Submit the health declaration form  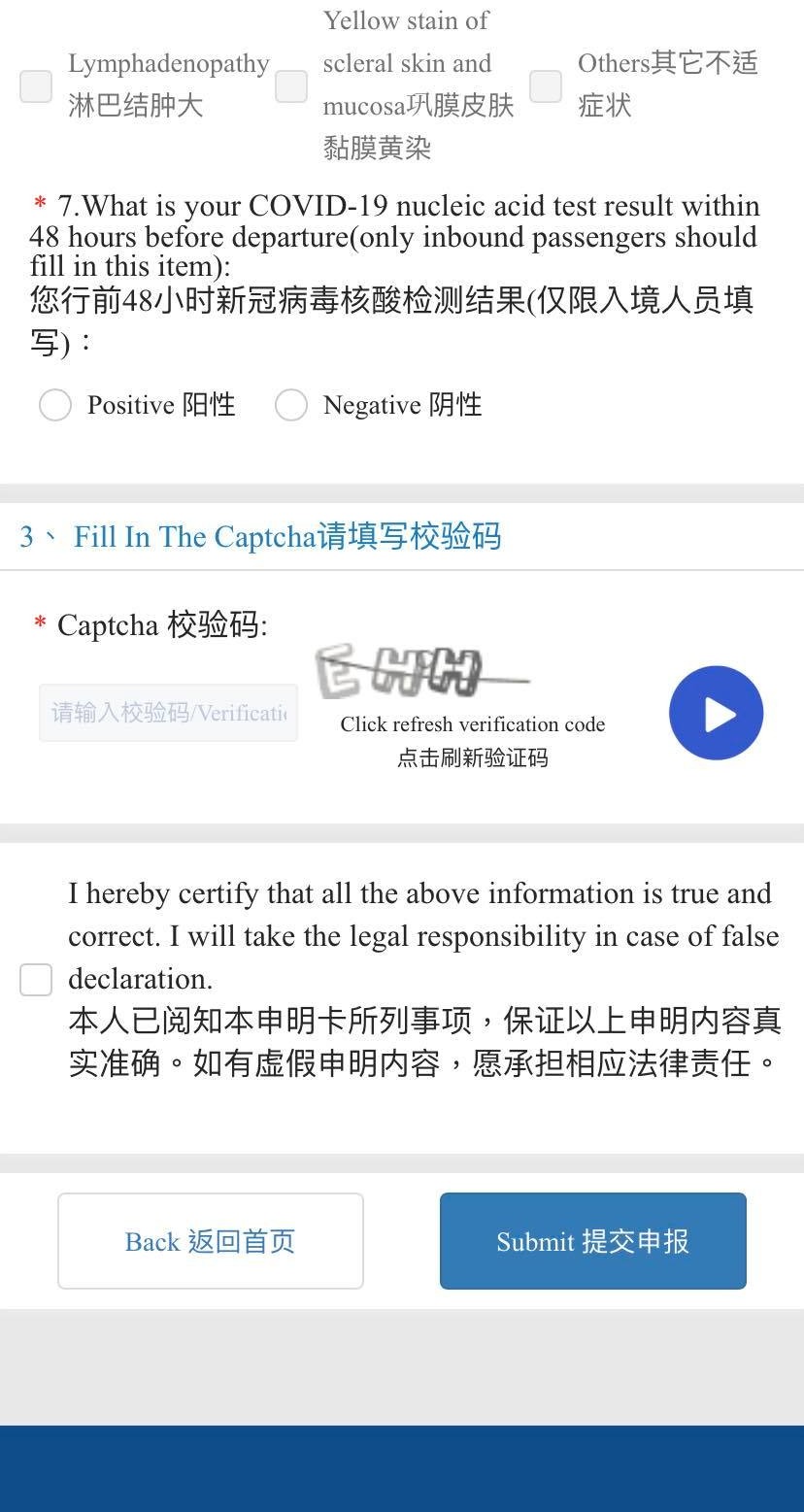click(592, 1241)
